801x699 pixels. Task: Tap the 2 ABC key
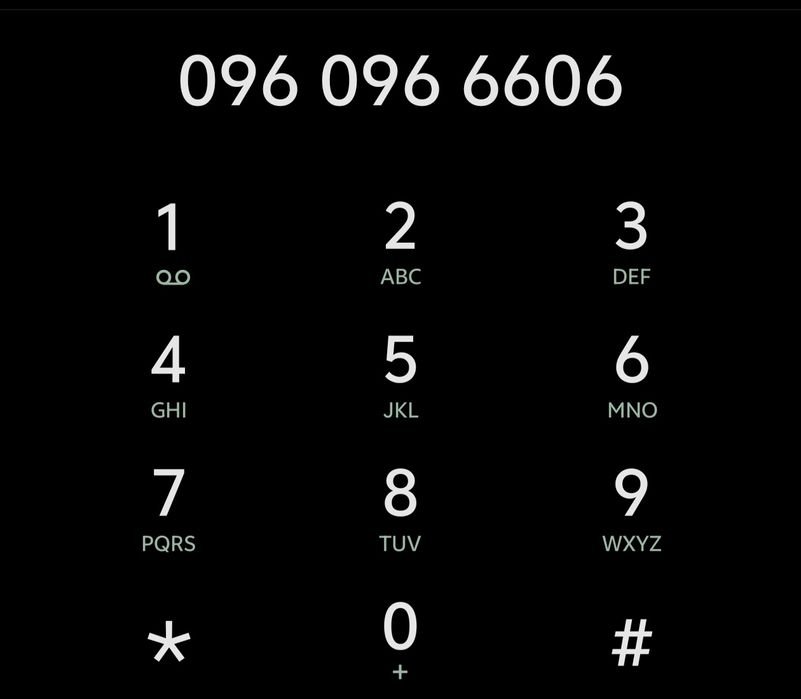[x=400, y=243]
